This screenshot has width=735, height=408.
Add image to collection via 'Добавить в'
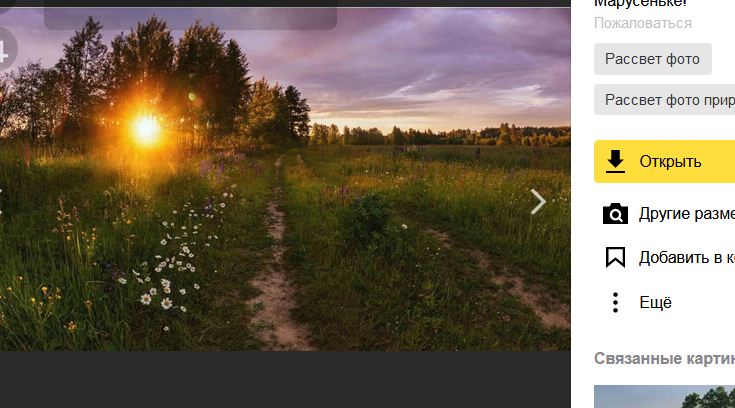(x=670, y=258)
